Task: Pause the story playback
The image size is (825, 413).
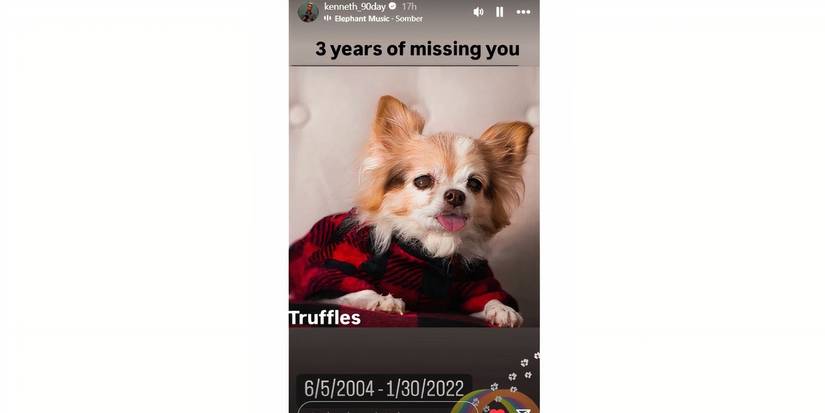Action: tap(500, 12)
